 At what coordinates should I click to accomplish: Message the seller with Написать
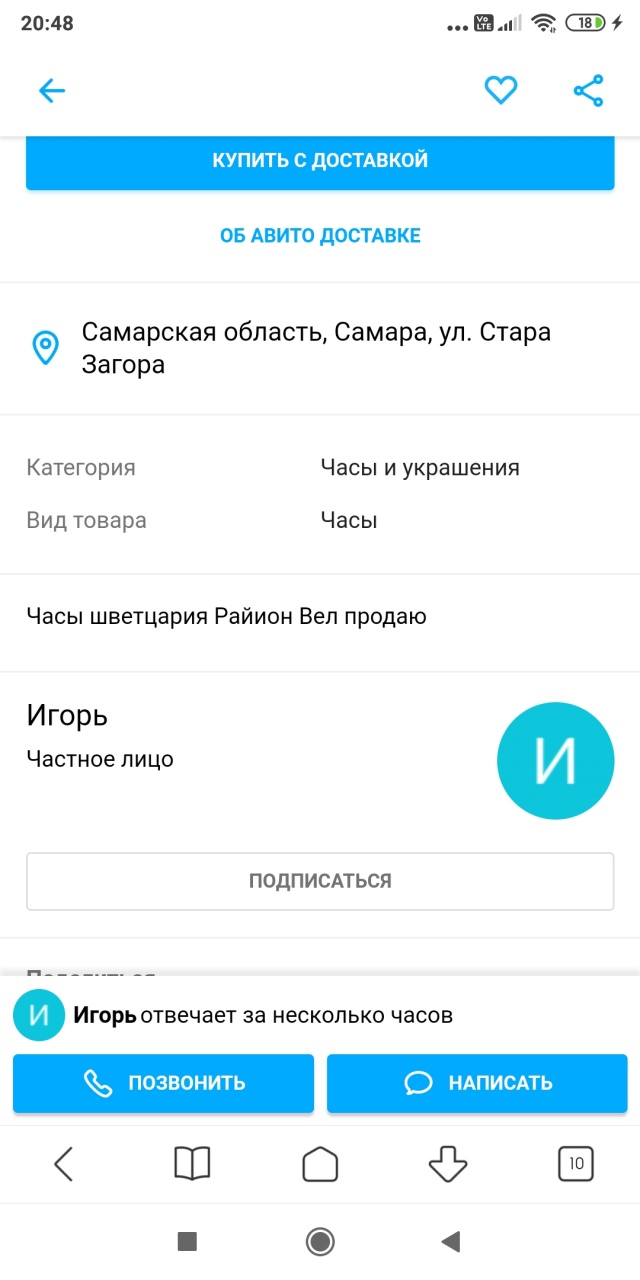pyautogui.click(x=477, y=1083)
